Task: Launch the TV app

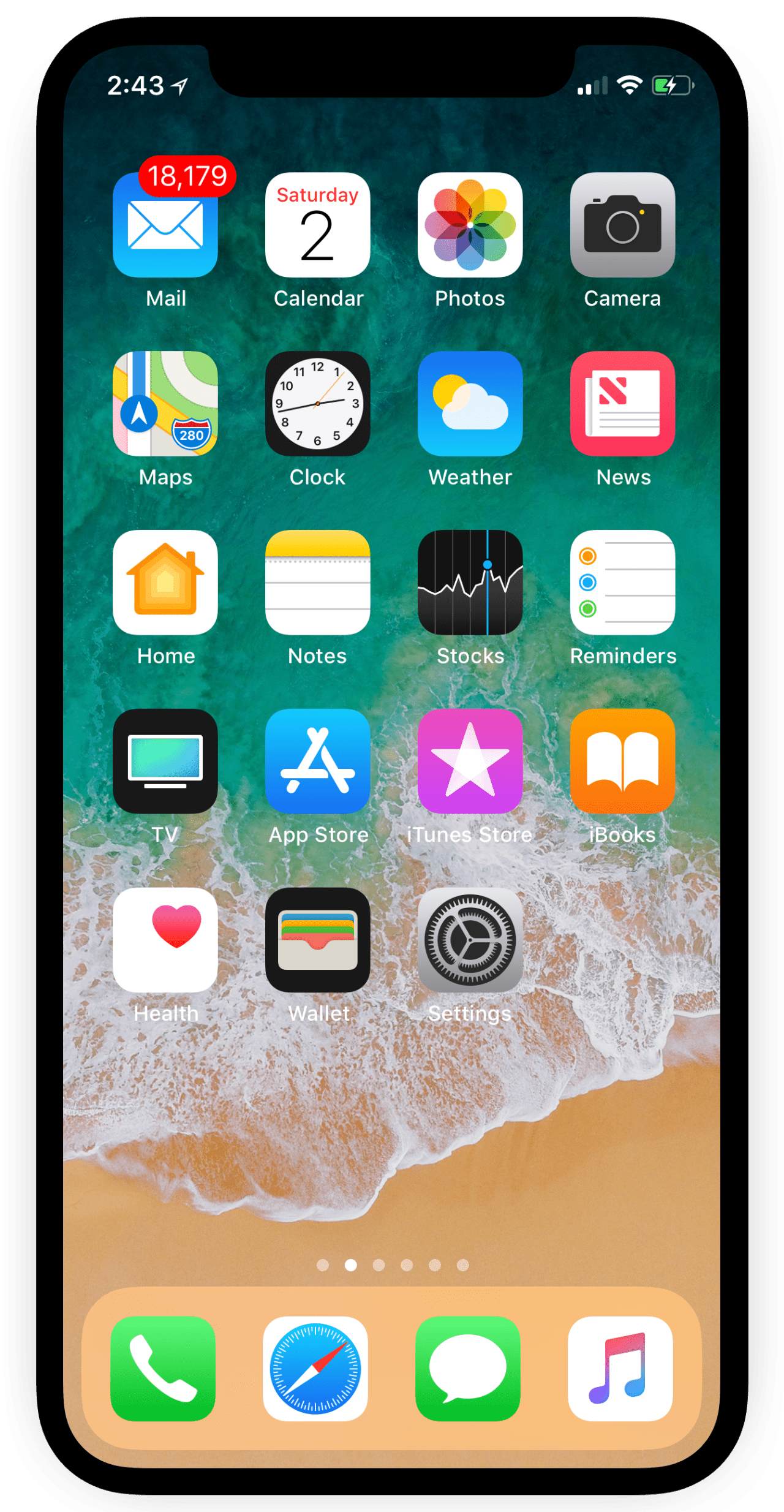Action: coord(165,762)
